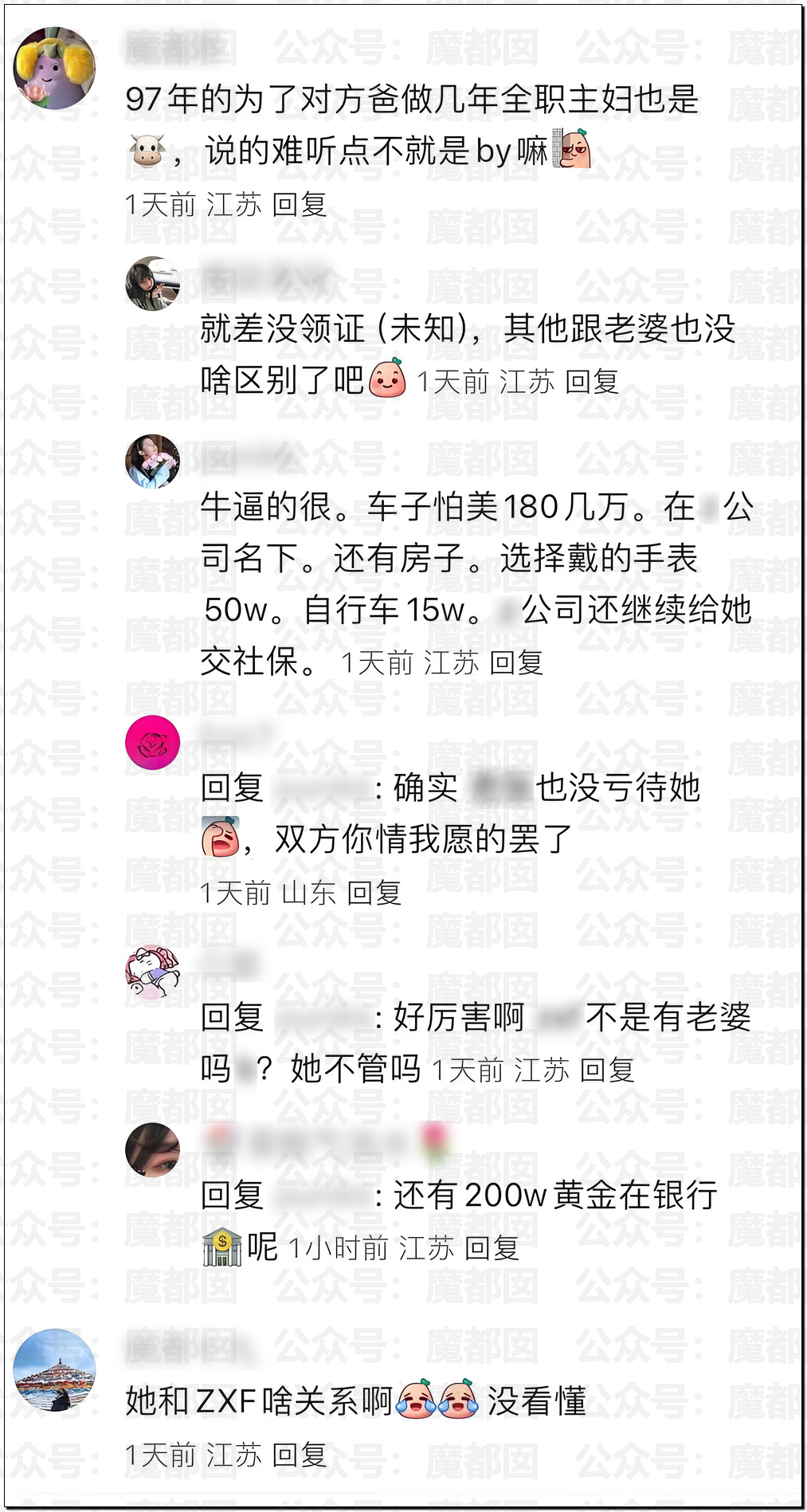Reply to the 她和ZXF啥关系 comment
Image resolution: width=807 pixels, height=1512 pixels.
click(x=299, y=1455)
